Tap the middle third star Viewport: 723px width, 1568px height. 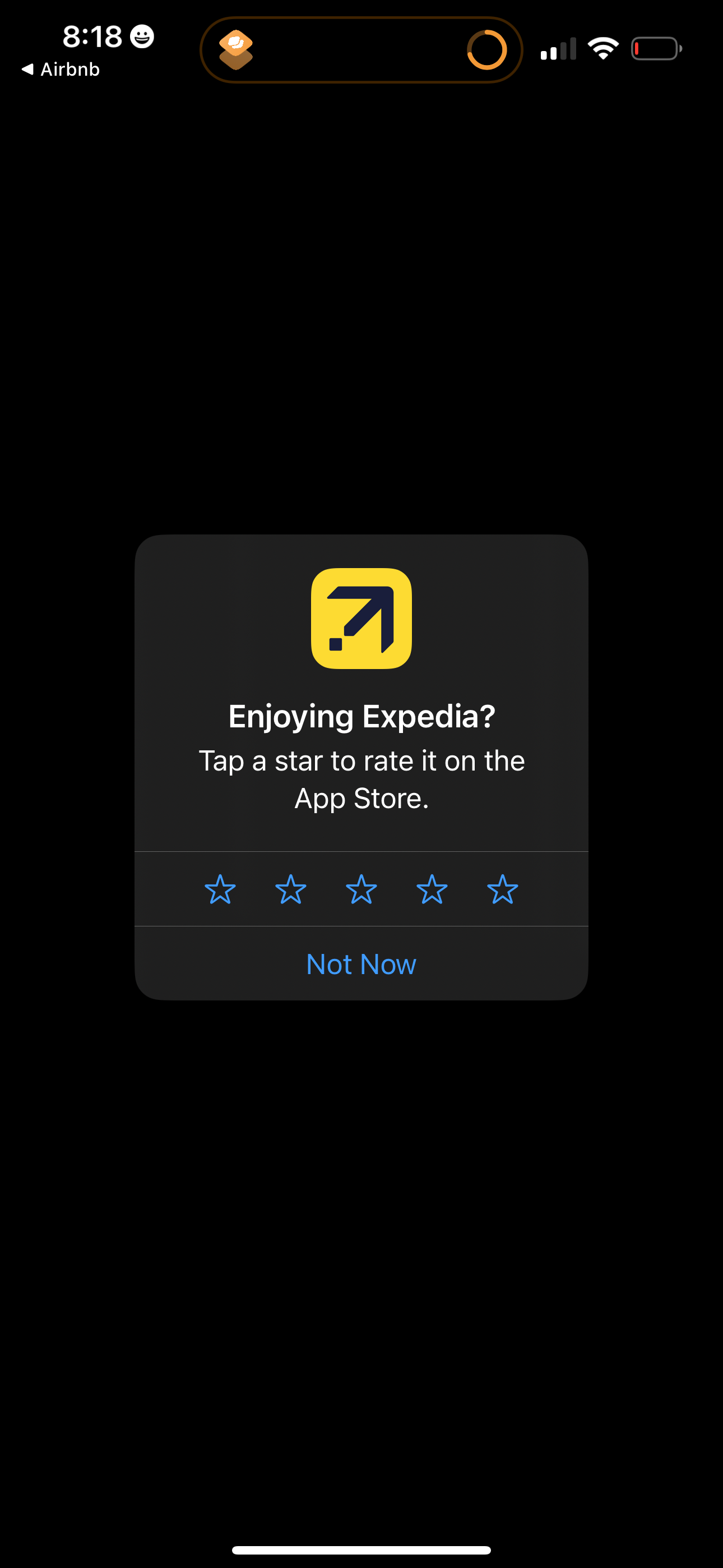pyautogui.click(x=360, y=889)
